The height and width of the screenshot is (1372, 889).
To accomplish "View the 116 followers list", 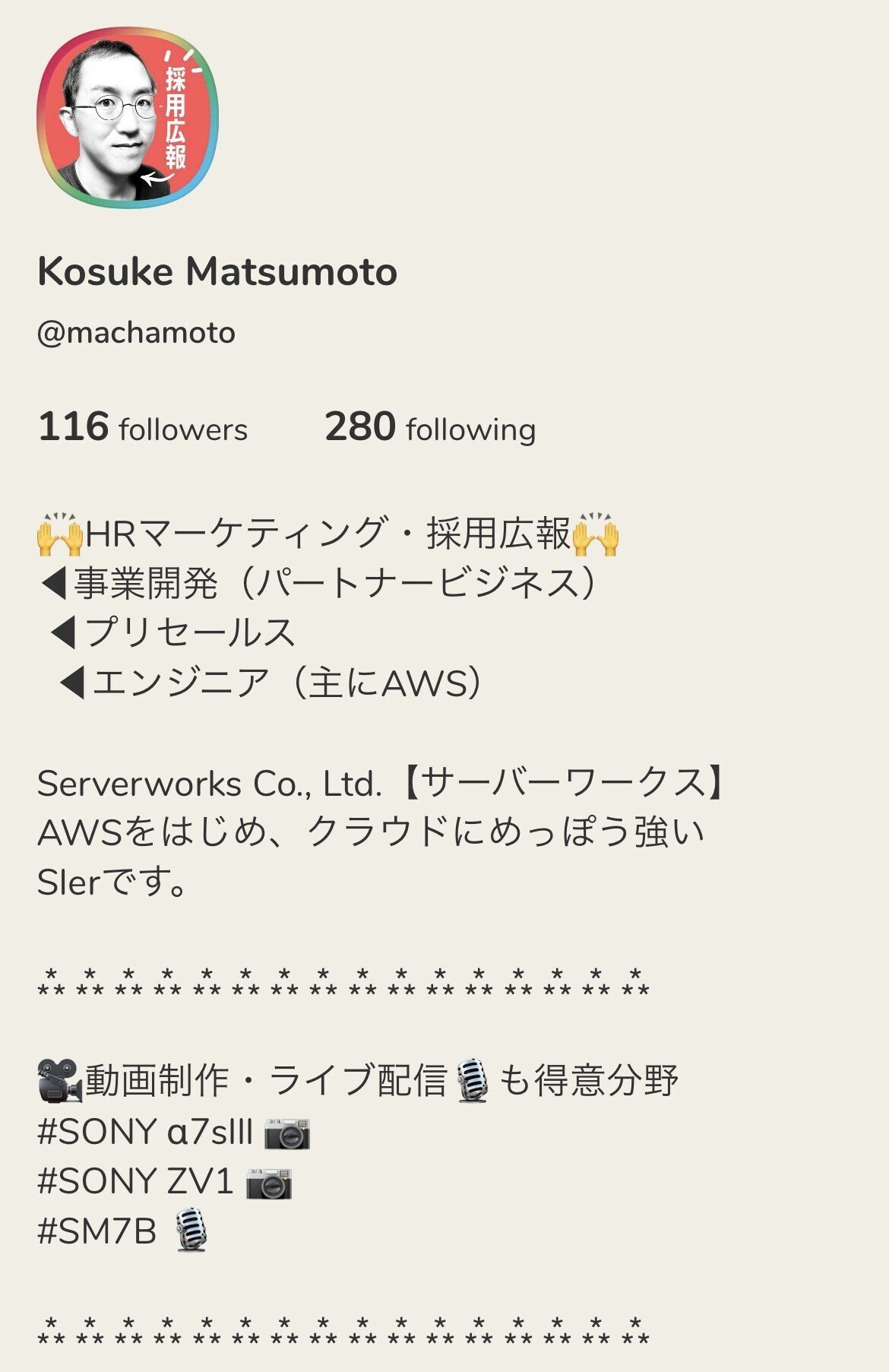I will (x=143, y=428).
